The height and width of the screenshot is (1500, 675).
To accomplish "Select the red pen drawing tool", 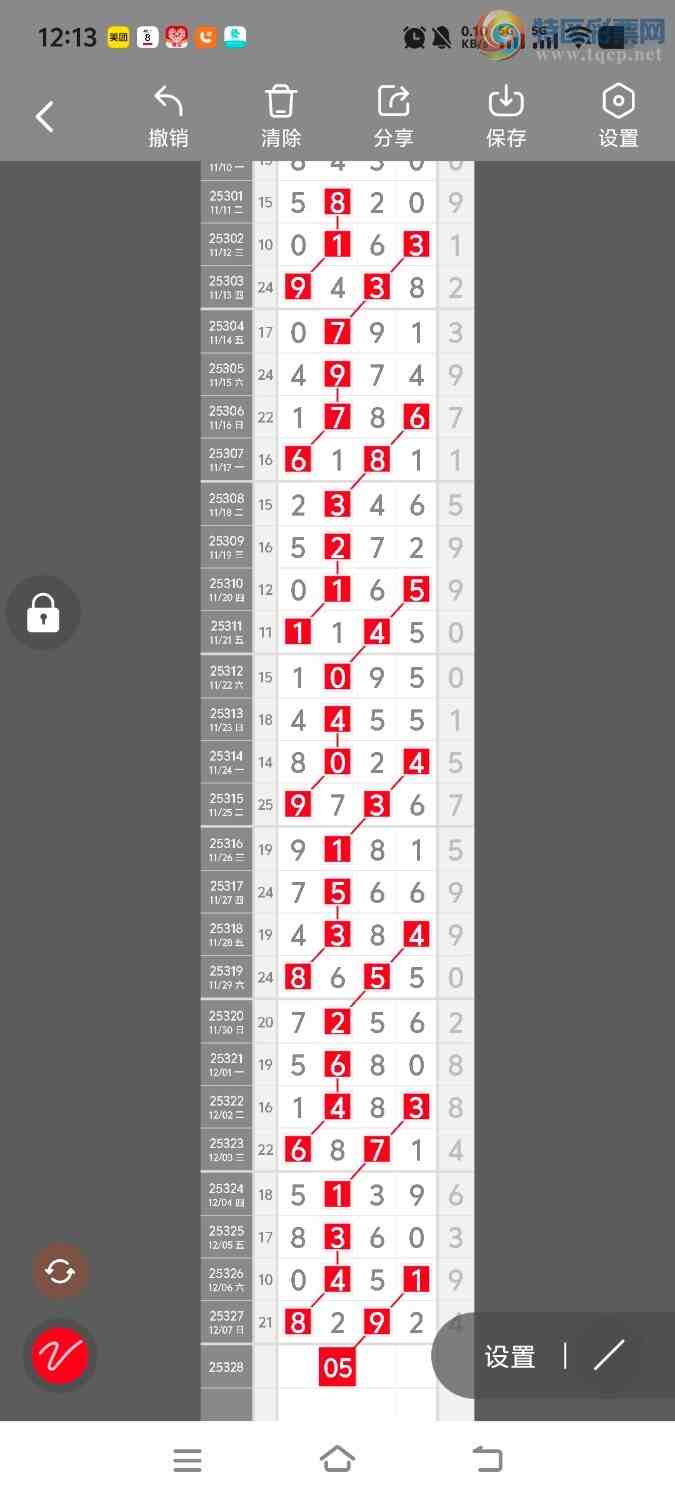I will [x=60, y=1356].
